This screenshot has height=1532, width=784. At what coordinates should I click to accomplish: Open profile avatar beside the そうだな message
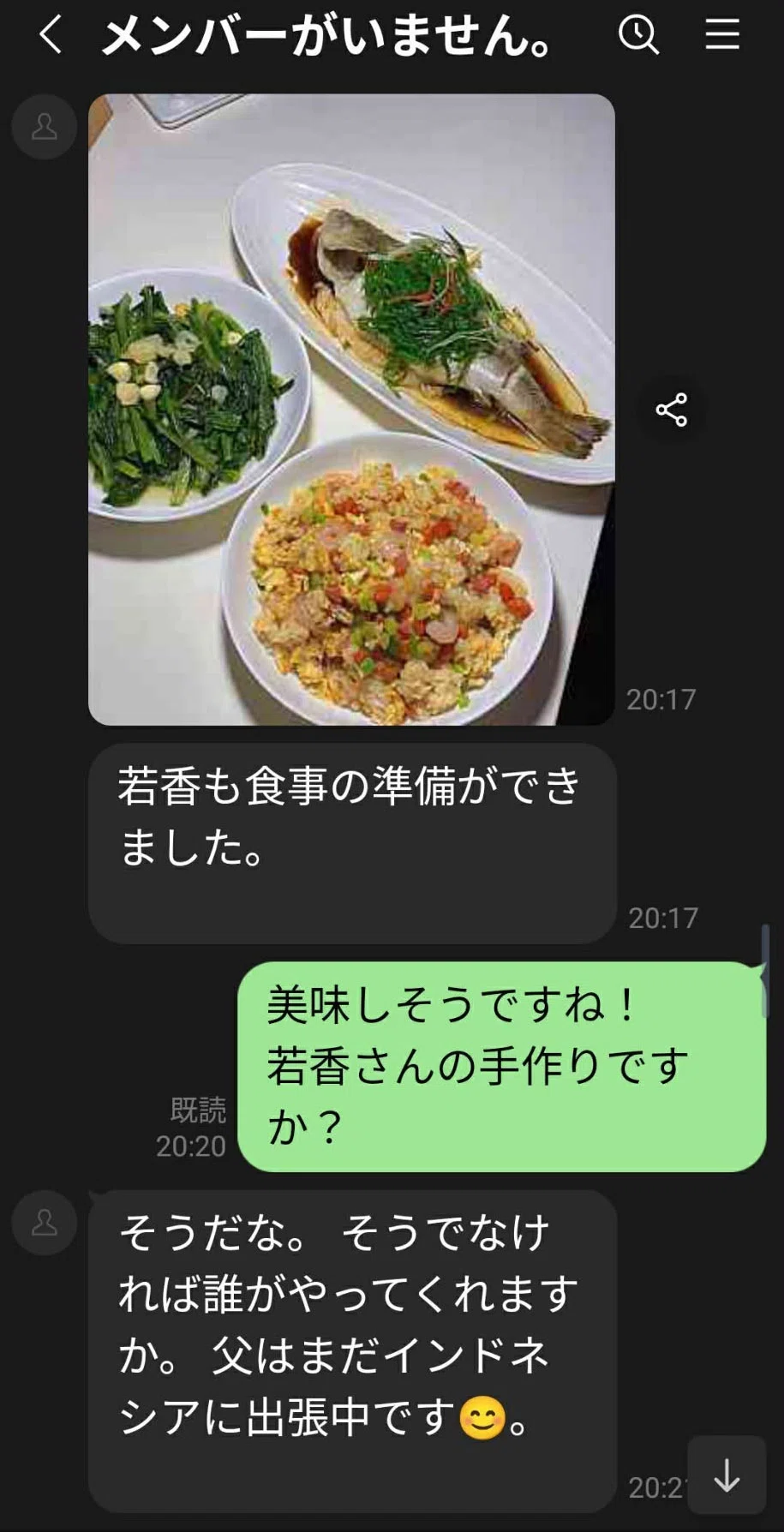[45, 1223]
